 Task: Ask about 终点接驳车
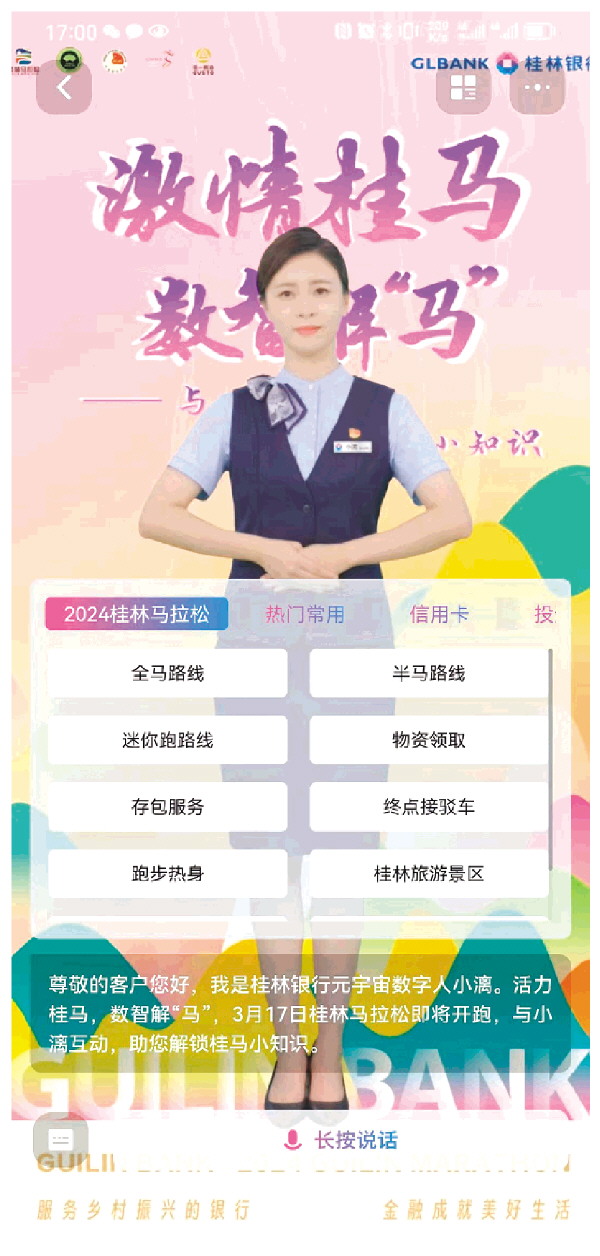point(429,807)
